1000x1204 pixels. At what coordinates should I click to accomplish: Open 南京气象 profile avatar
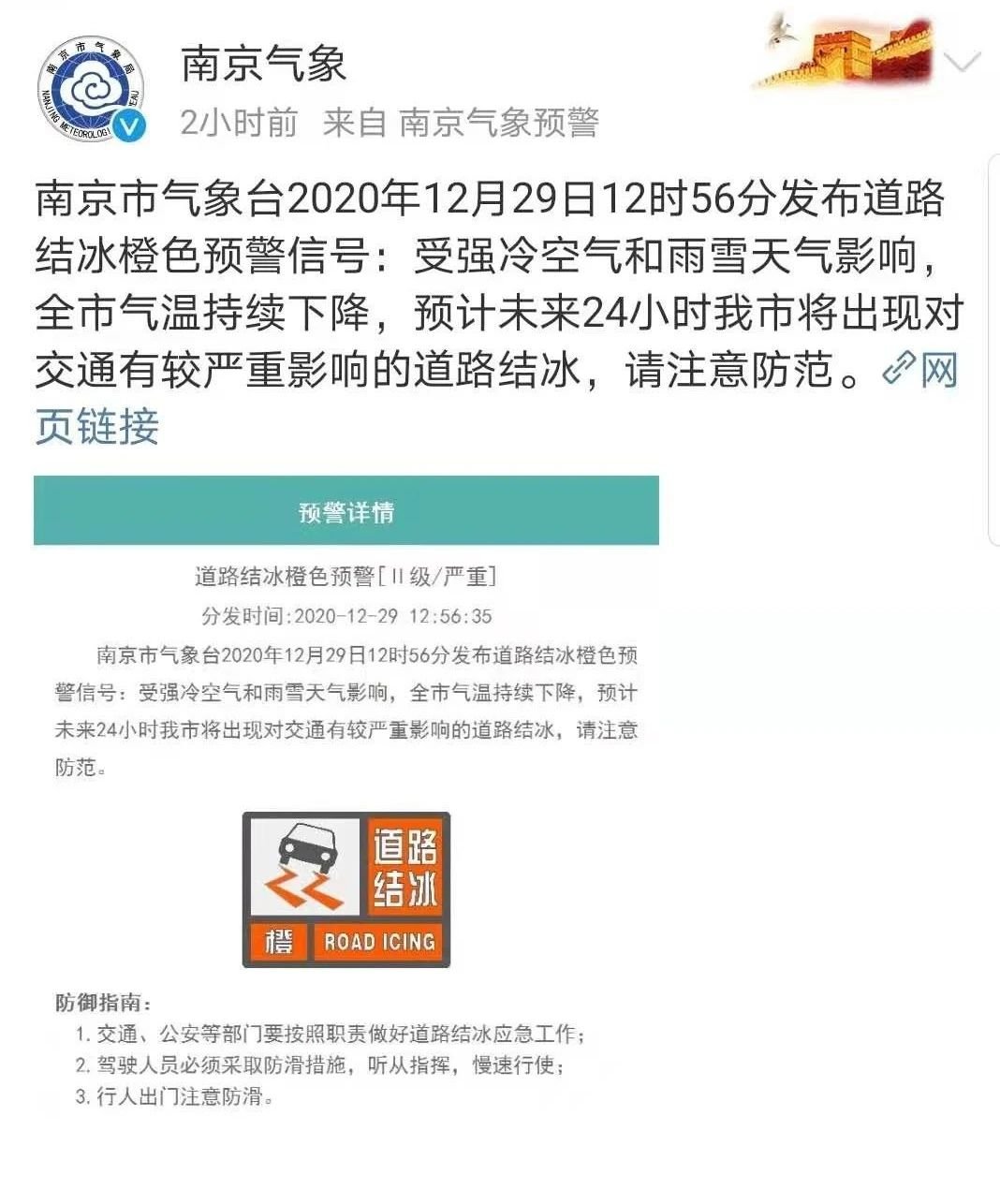[91, 91]
